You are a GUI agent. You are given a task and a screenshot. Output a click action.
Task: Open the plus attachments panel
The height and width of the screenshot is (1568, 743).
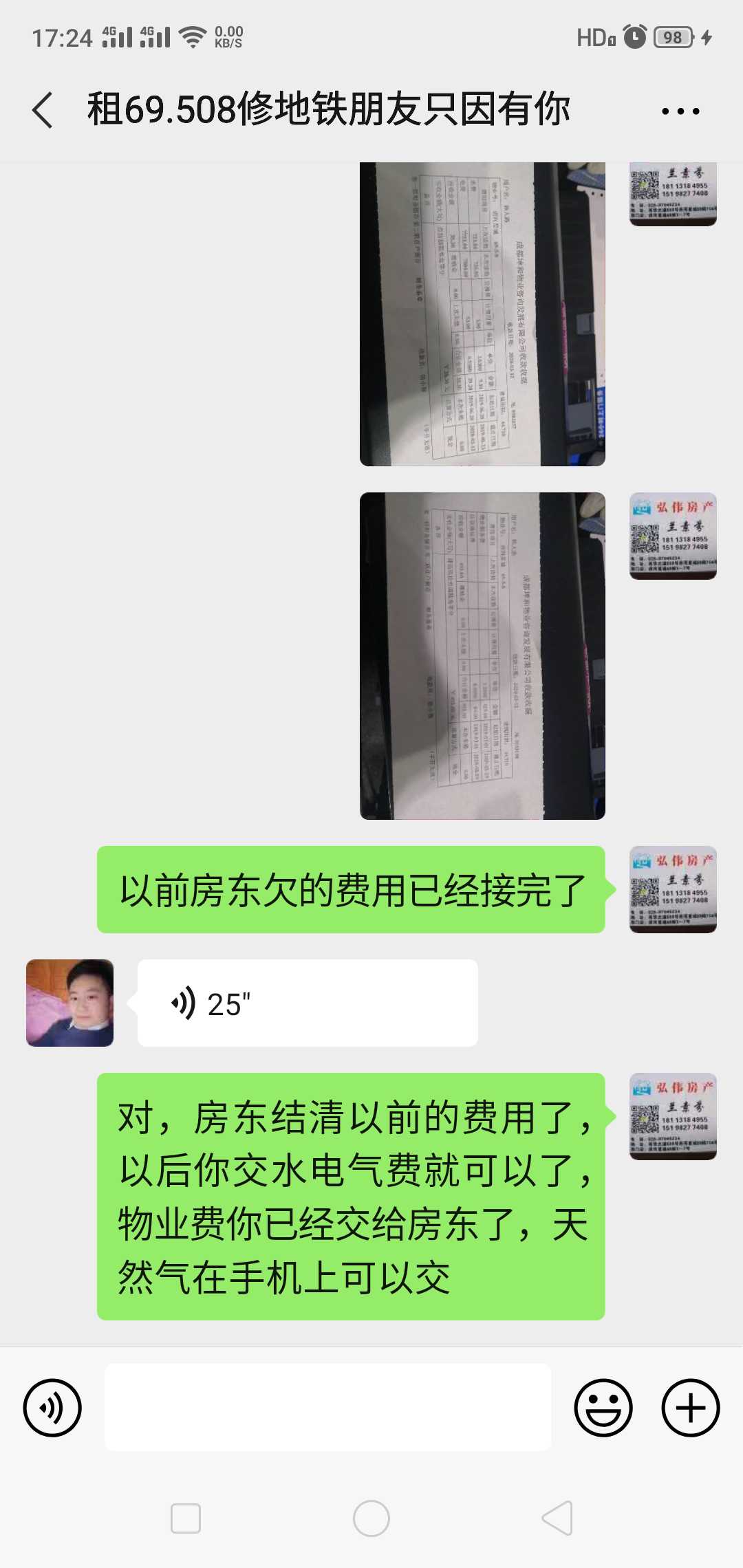pos(690,1408)
